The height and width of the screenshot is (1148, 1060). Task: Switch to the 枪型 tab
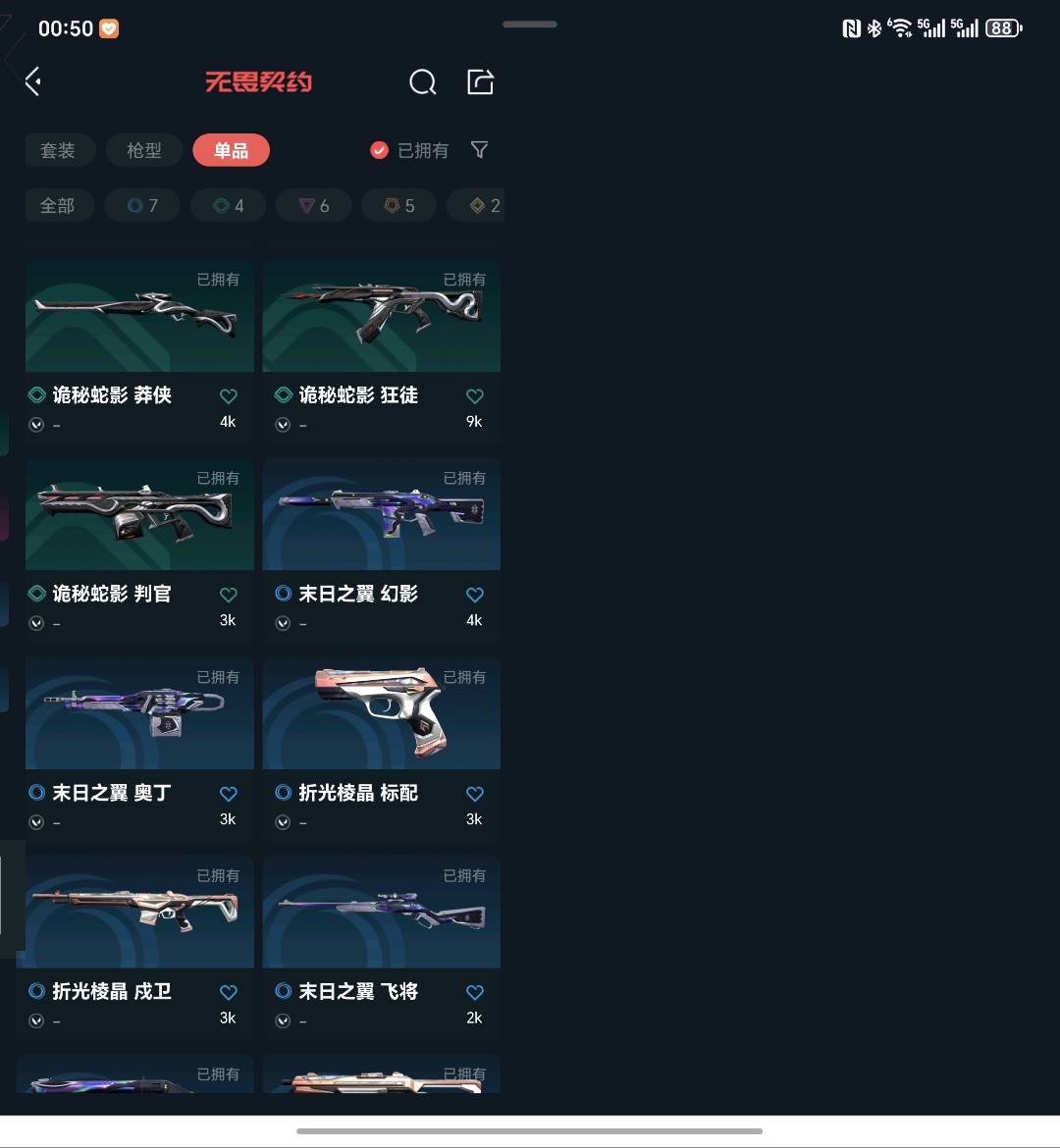click(144, 150)
